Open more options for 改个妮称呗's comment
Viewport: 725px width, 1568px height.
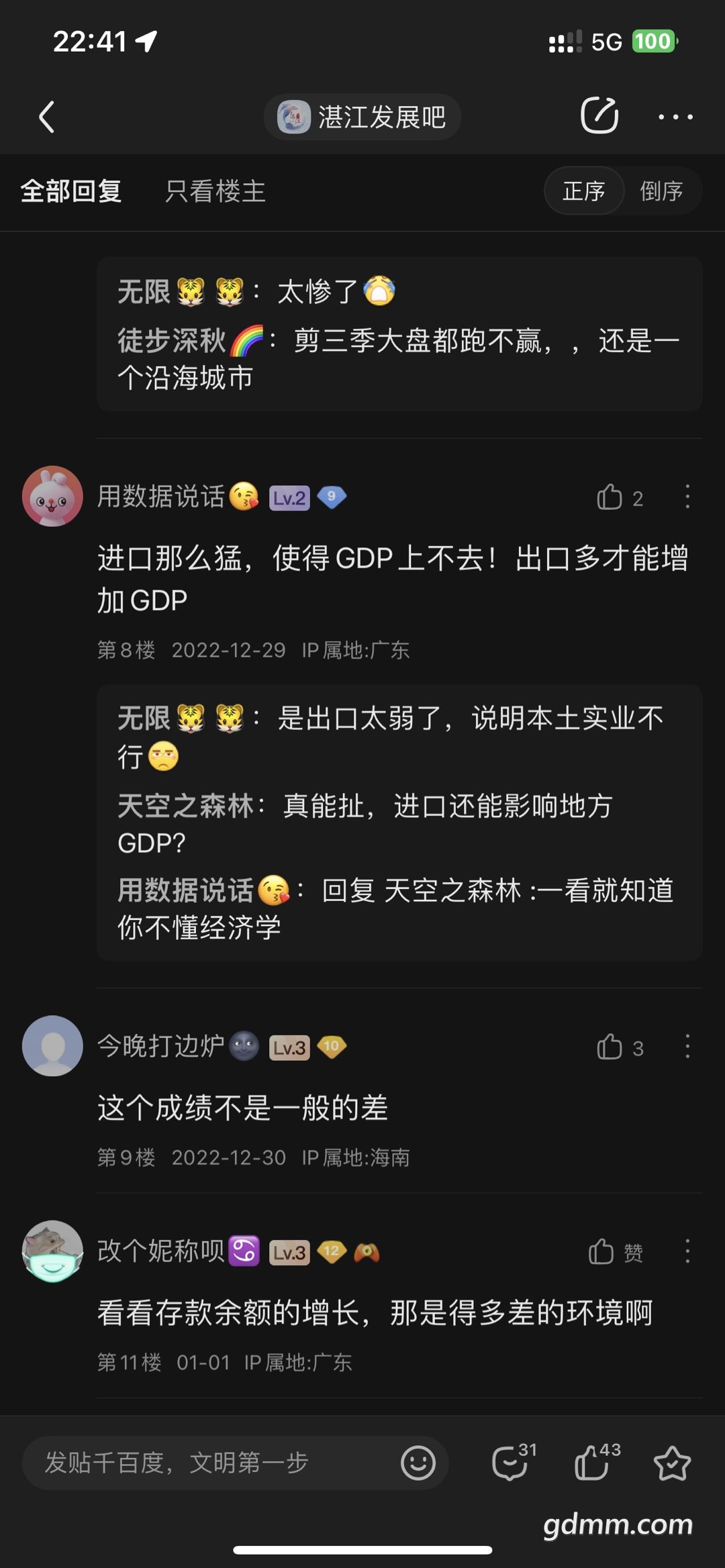687,1252
